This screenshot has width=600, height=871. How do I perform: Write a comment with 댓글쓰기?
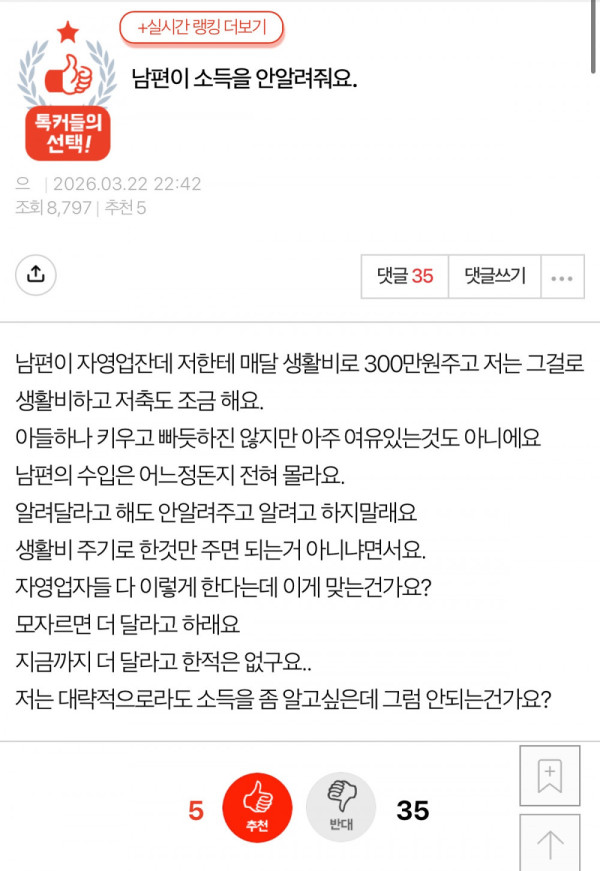494,277
